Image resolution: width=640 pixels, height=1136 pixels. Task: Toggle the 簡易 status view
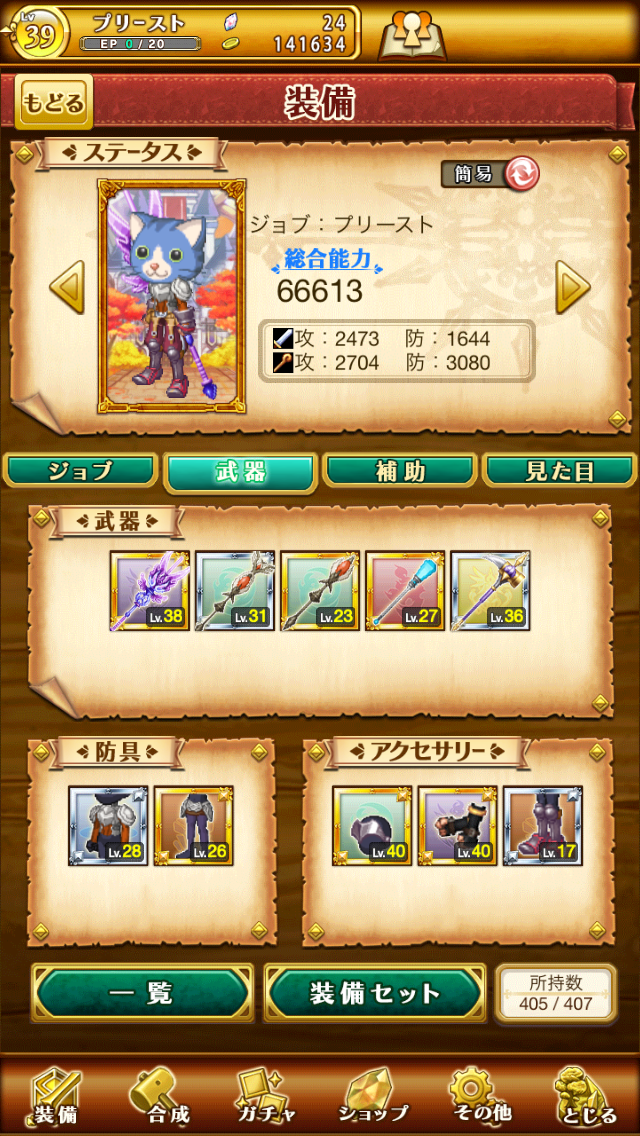490,174
